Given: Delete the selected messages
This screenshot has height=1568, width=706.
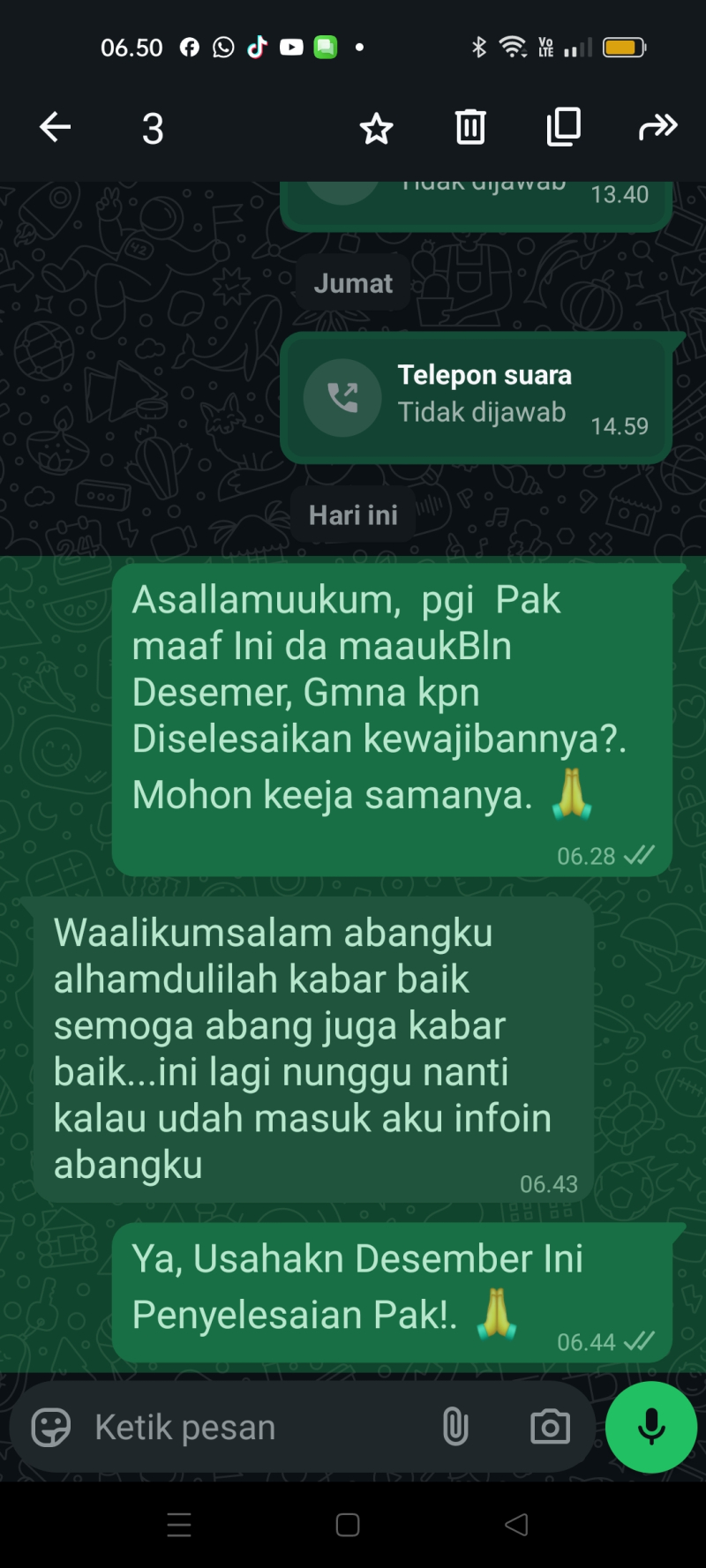Looking at the screenshot, I should (469, 128).
